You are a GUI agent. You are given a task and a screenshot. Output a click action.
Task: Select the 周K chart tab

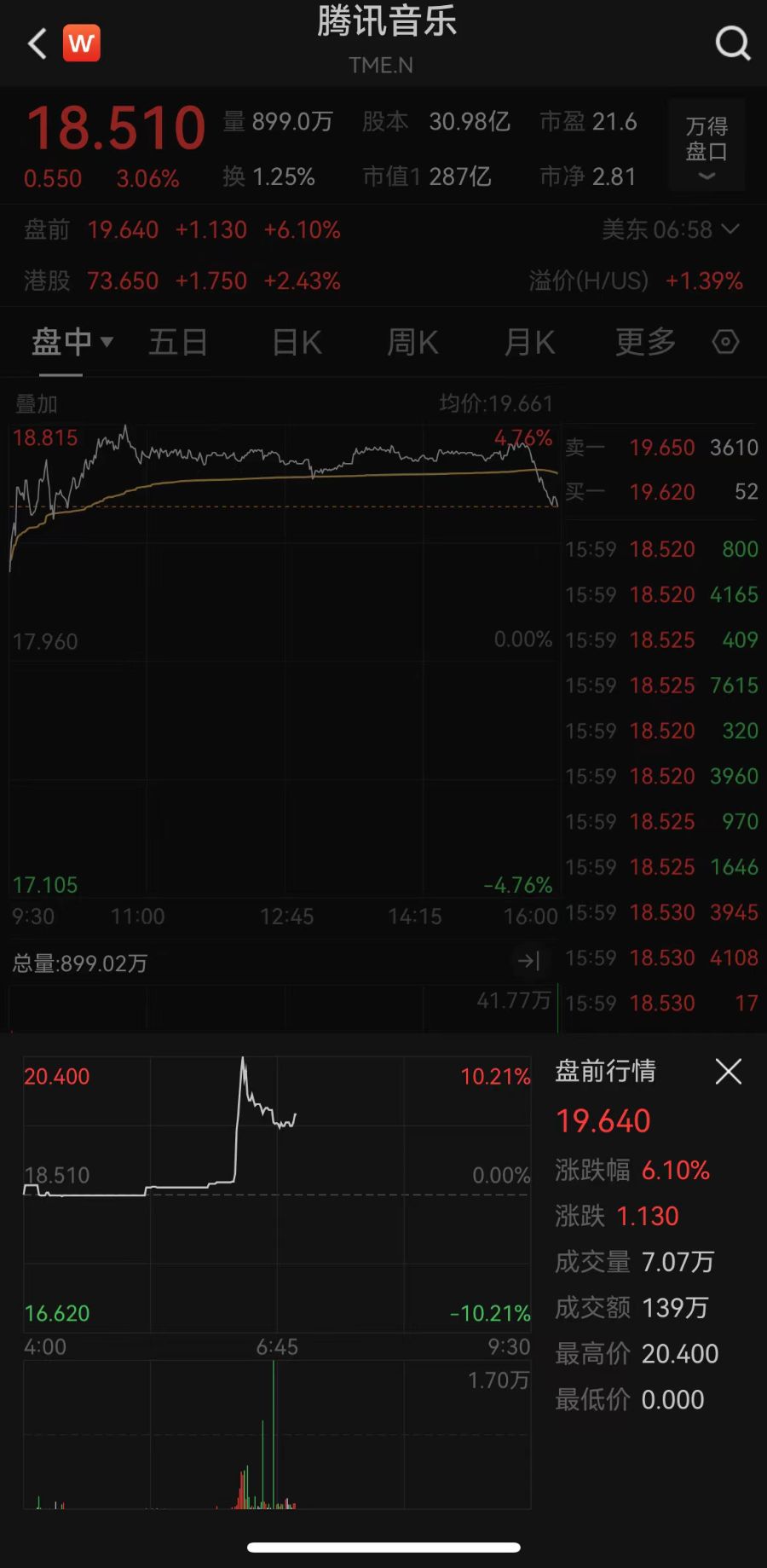point(412,343)
